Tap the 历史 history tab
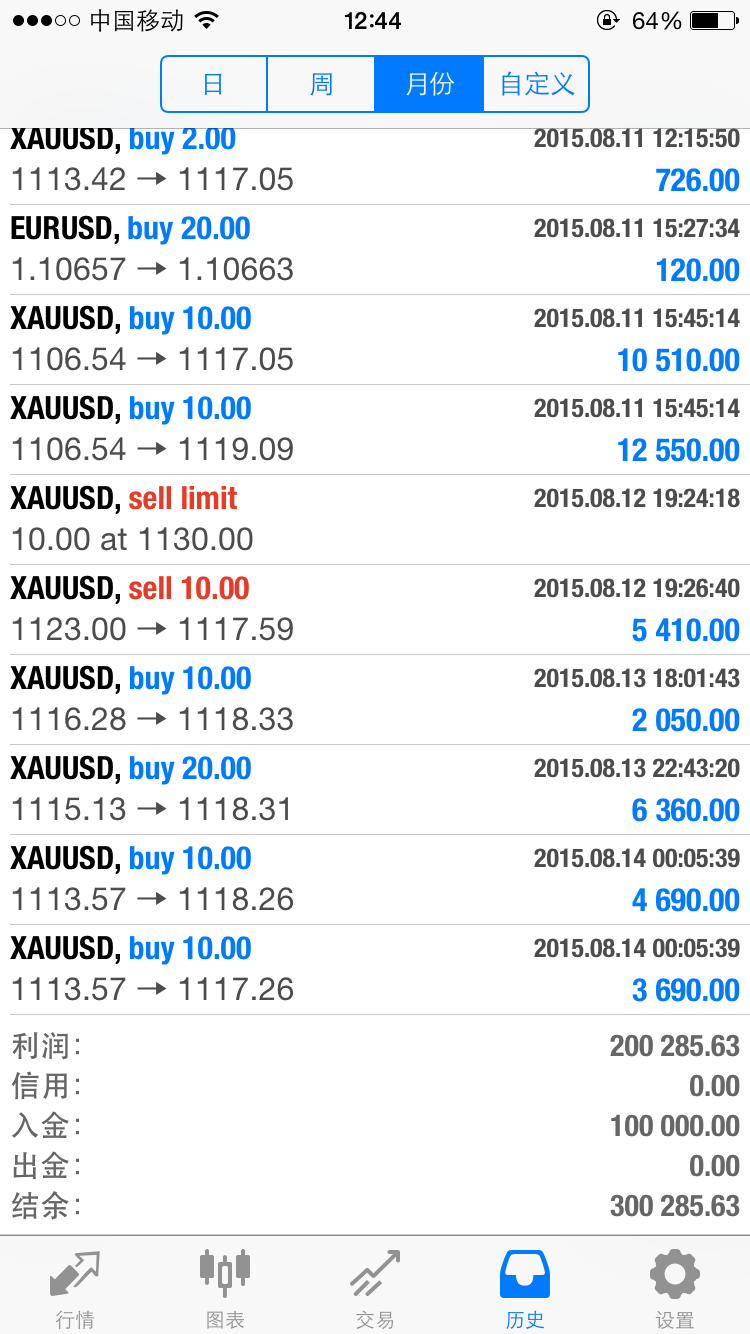The width and height of the screenshot is (750, 1334). coord(525,1288)
